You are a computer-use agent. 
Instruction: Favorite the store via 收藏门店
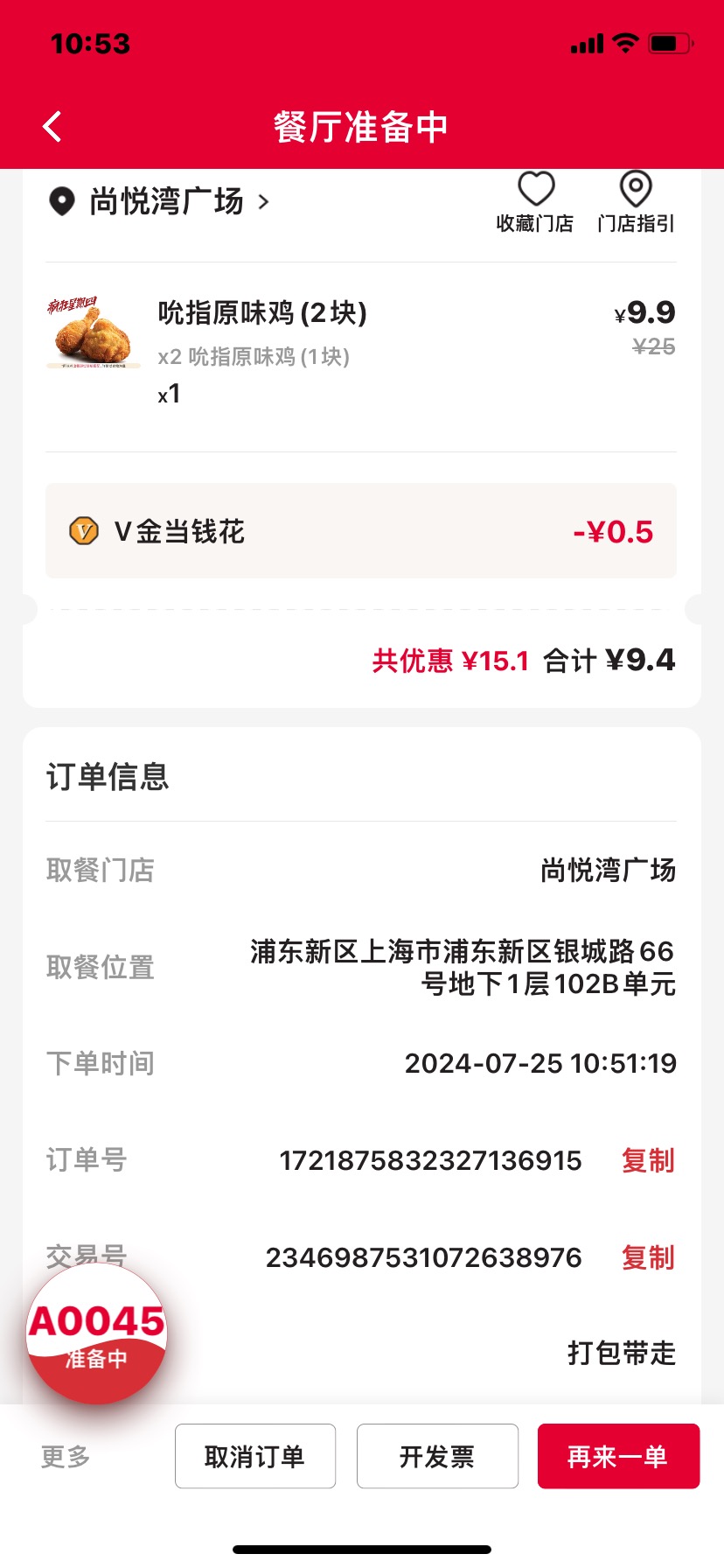coord(535,203)
